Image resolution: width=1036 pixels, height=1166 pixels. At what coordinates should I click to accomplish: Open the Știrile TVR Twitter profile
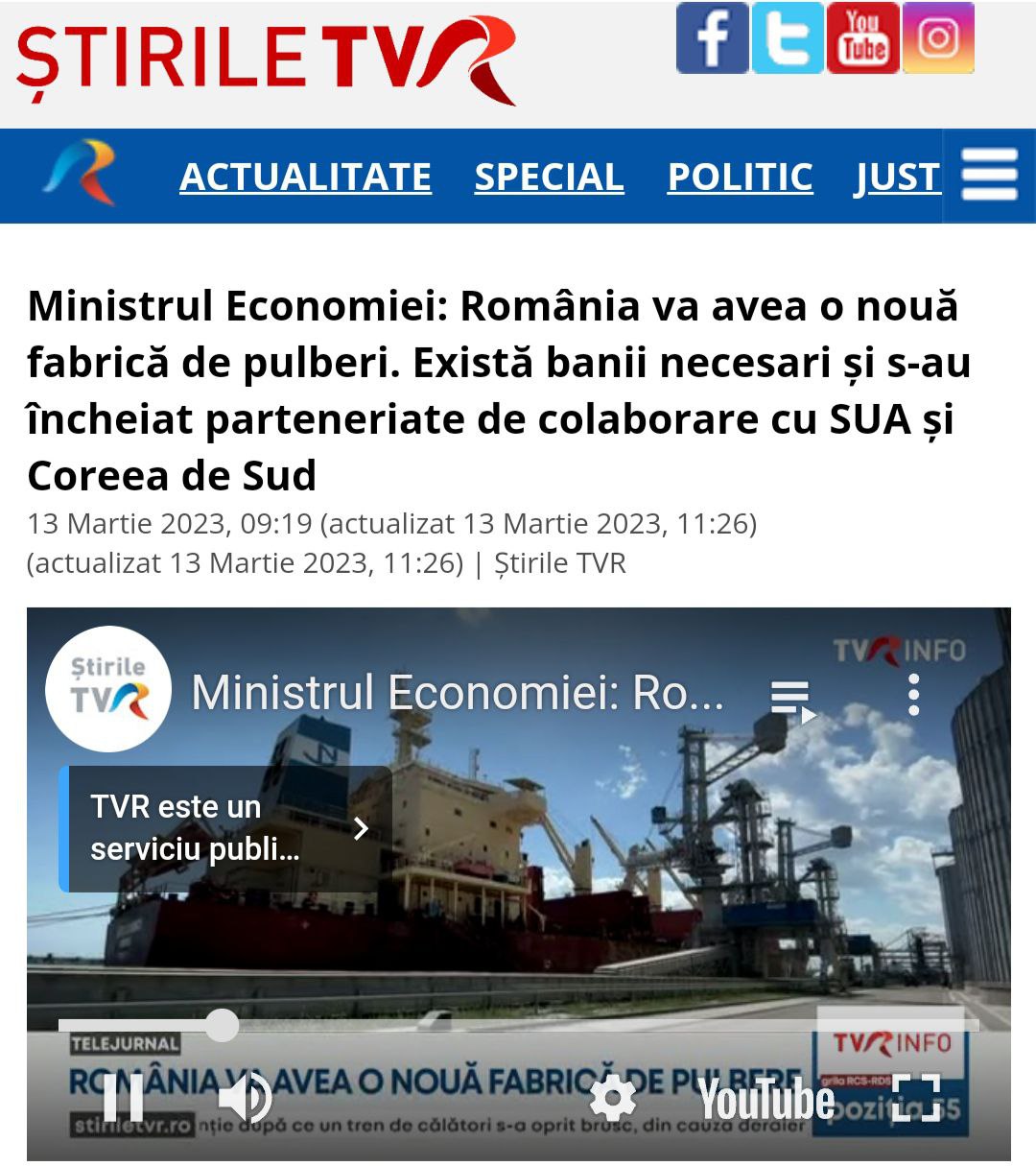pyautogui.click(x=788, y=38)
